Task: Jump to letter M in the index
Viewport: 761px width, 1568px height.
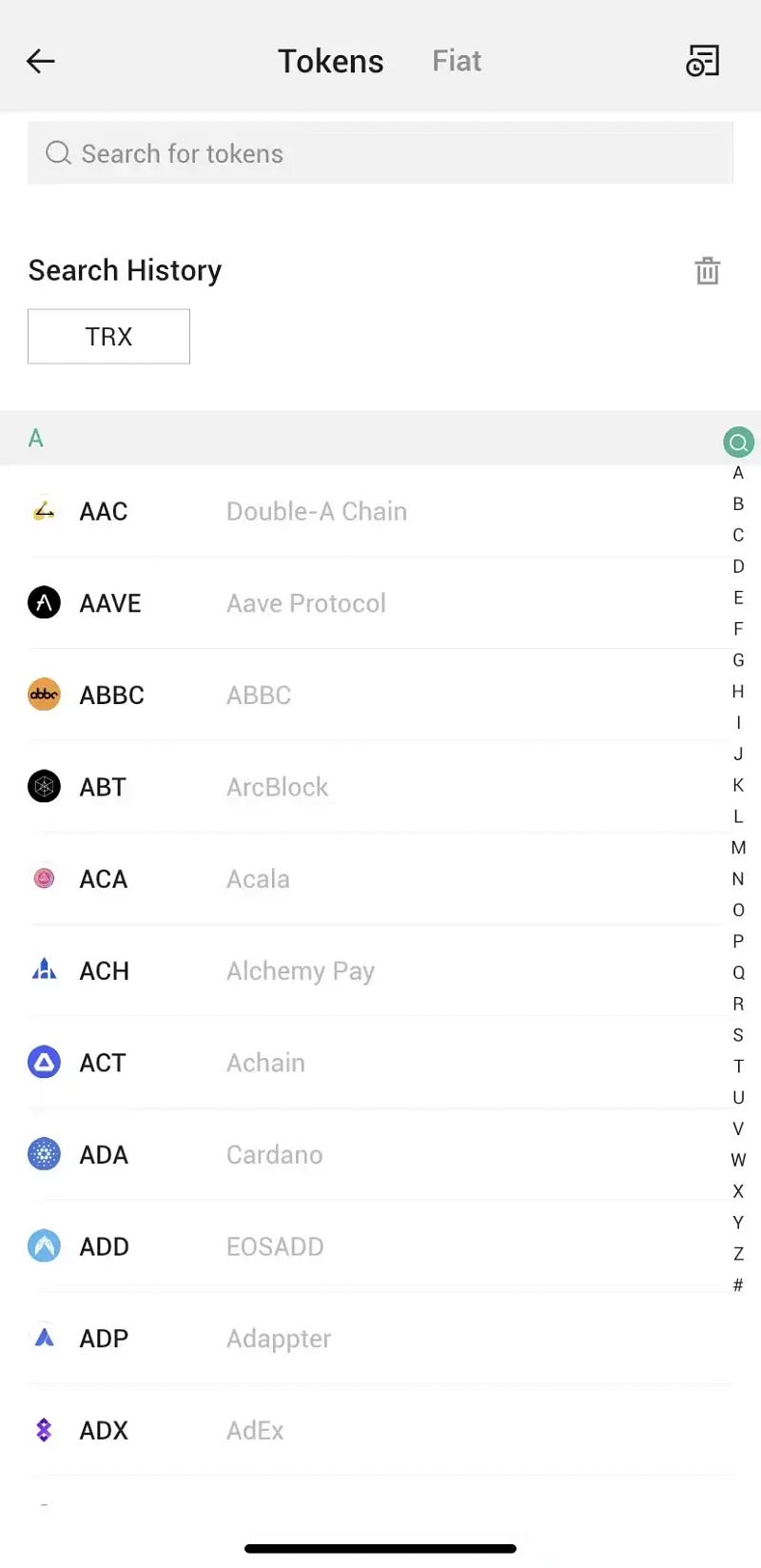Action: pyautogui.click(x=738, y=848)
